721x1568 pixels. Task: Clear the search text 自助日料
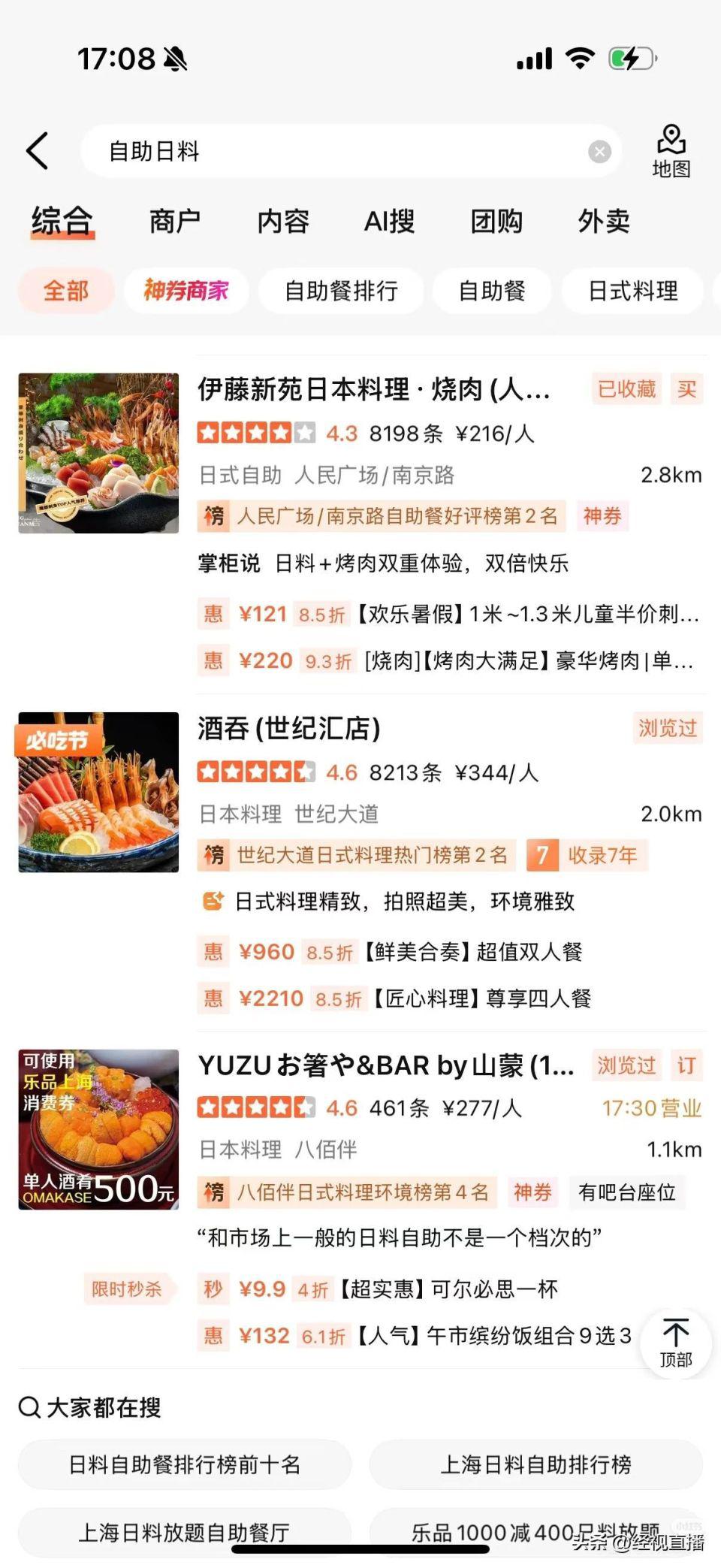point(599,153)
